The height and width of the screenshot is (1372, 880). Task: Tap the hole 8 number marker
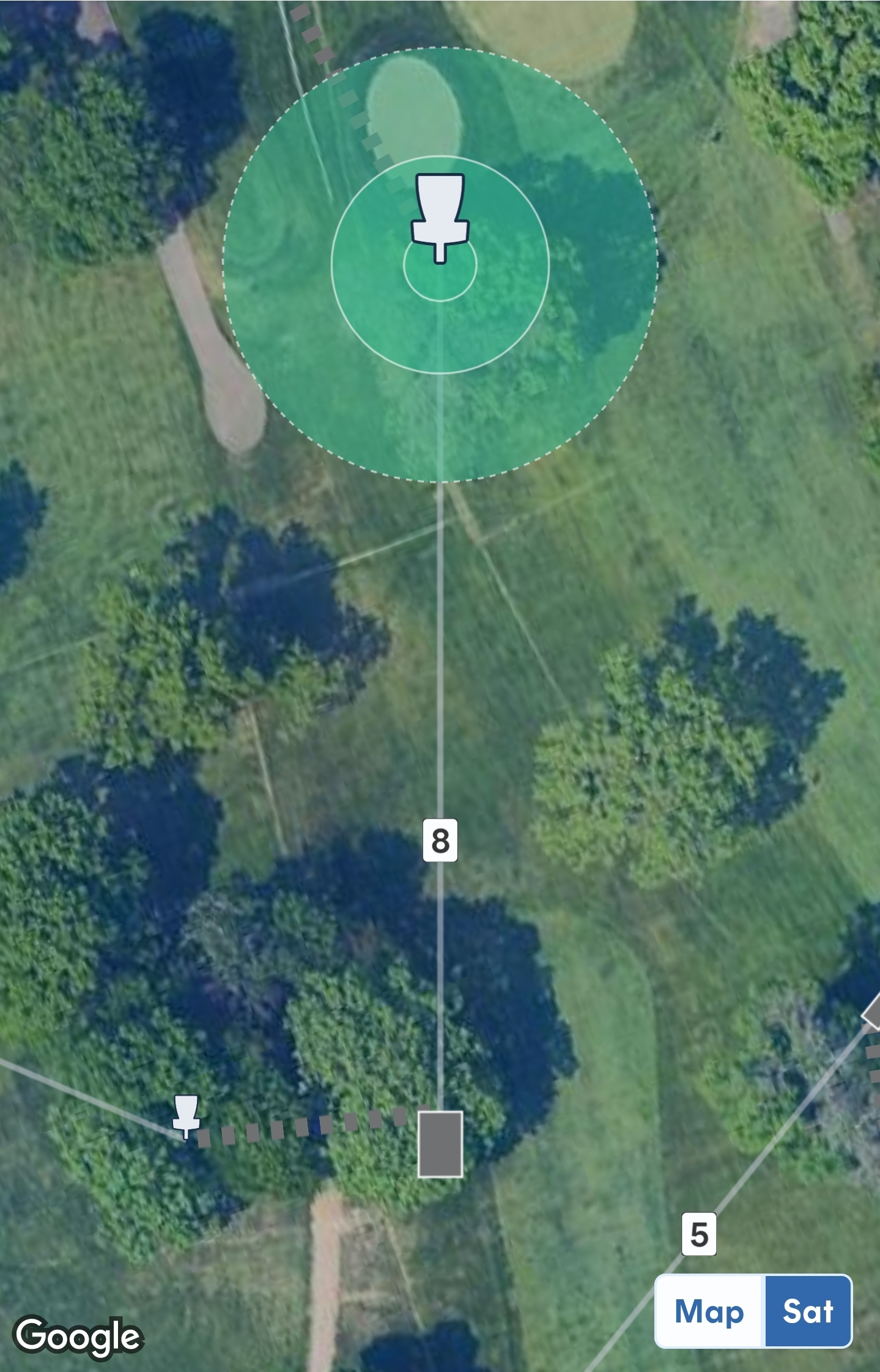[x=440, y=840]
